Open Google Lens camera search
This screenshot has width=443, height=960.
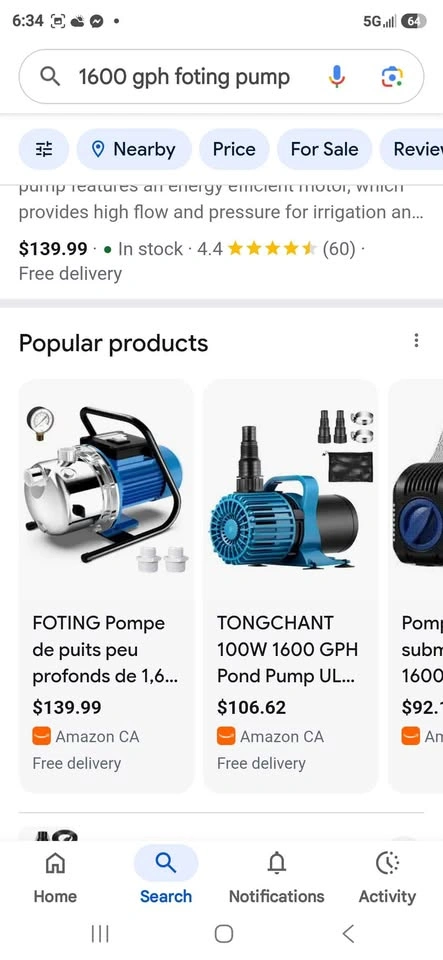pos(392,77)
